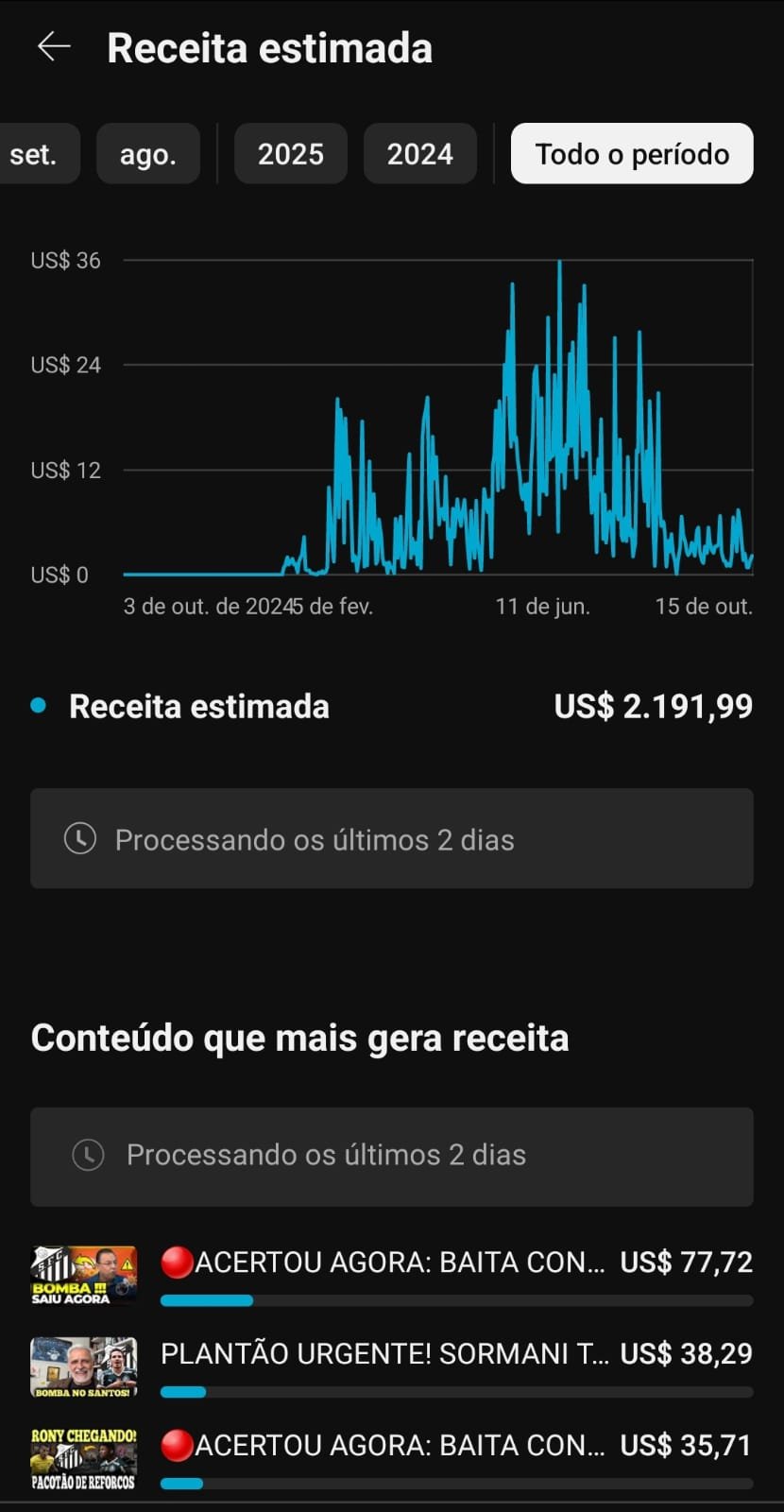Select the Todo o período chip

point(632,154)
